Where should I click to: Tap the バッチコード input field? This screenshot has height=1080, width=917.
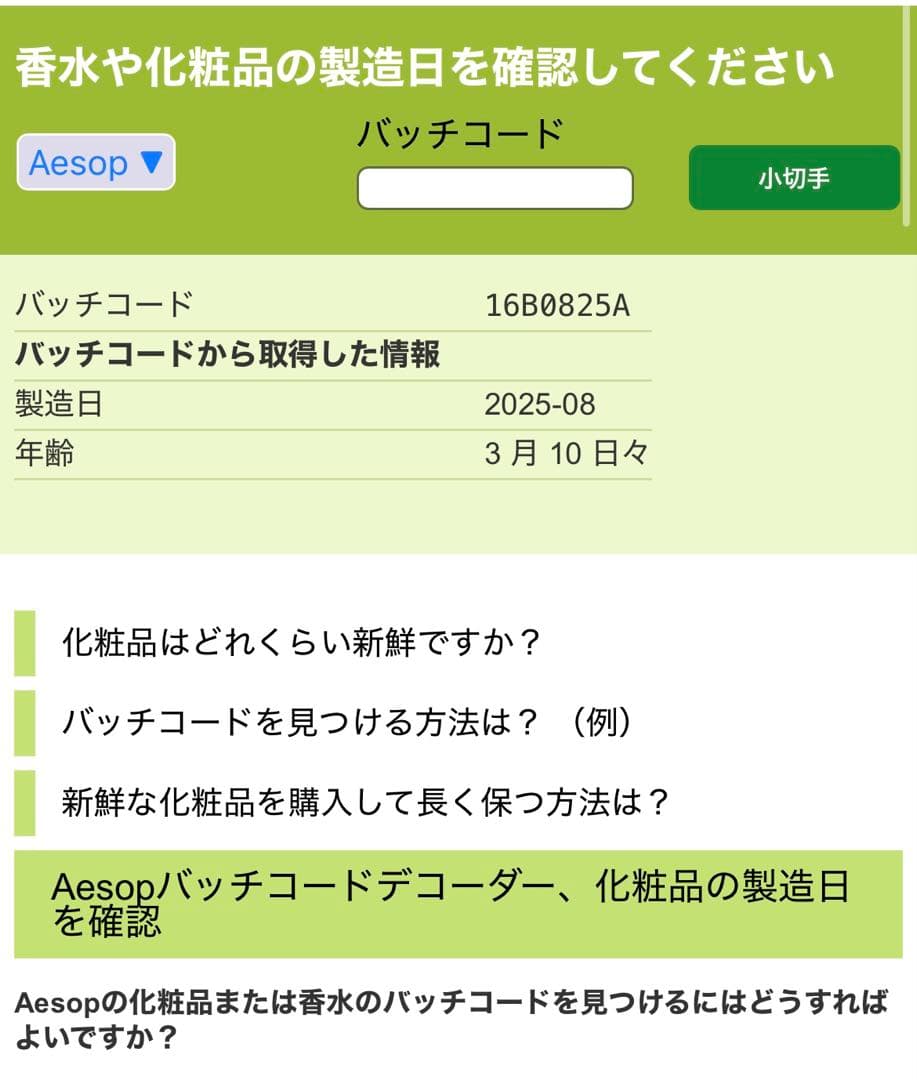coord(495,188)
